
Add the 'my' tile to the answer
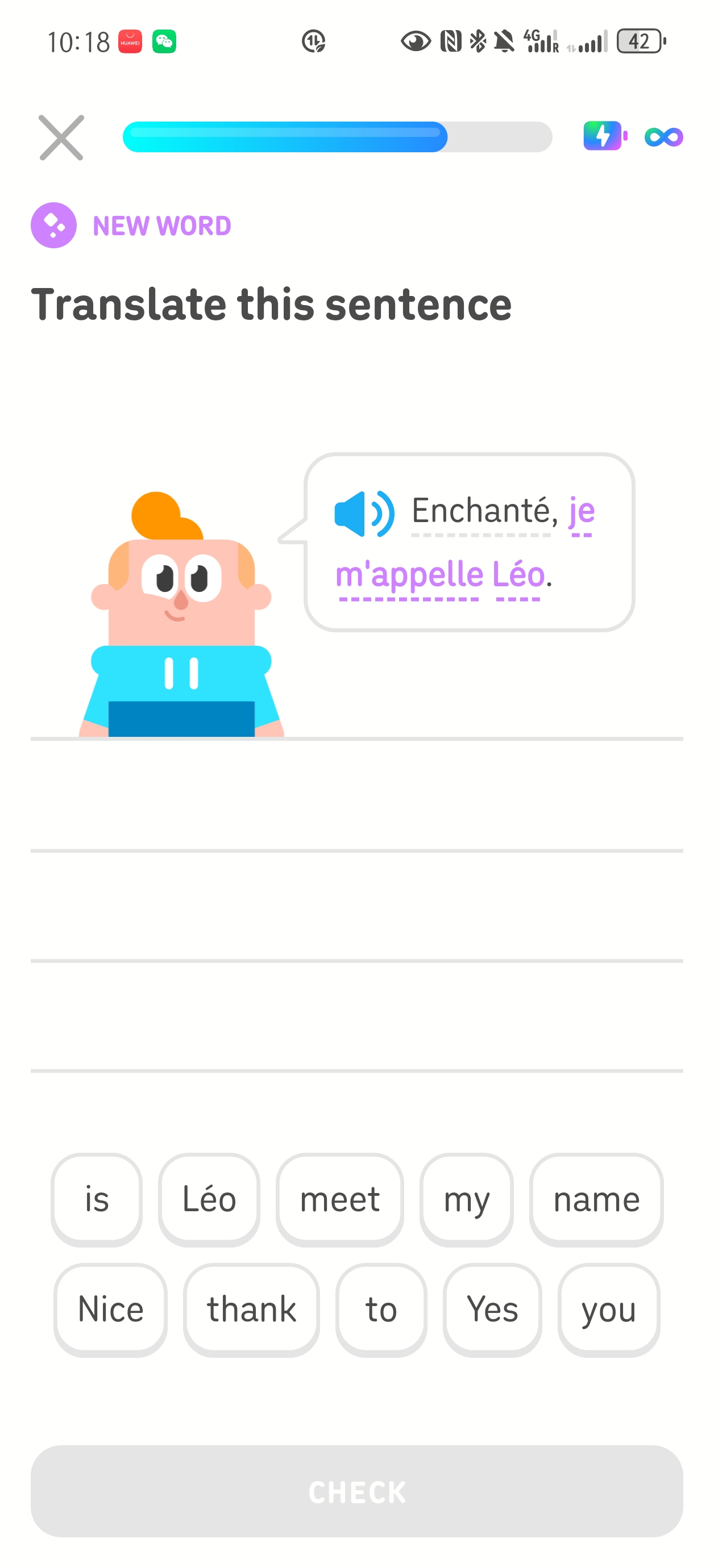point(466,1200)
